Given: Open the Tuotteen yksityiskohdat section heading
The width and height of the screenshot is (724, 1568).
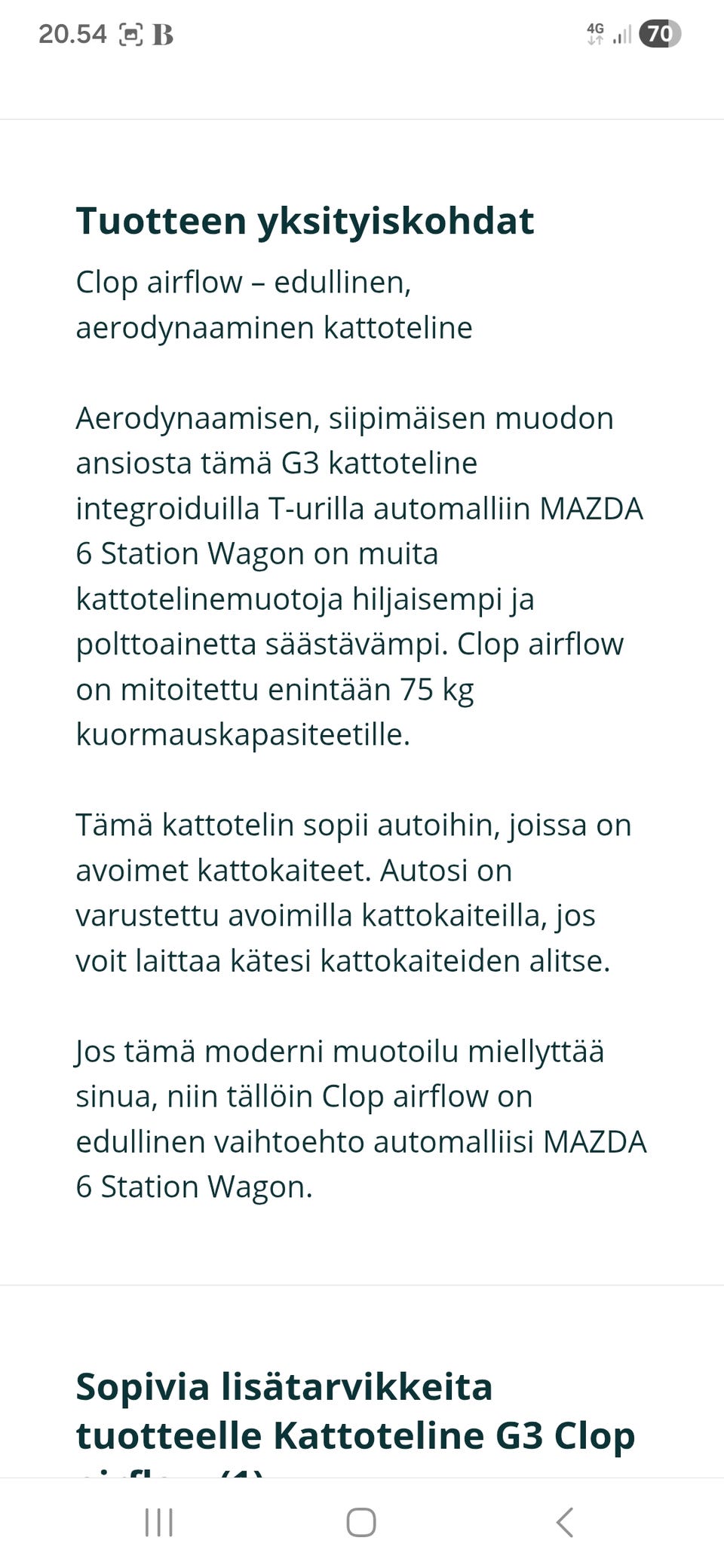Looking at the screenshot, I should click(x=304, y=219).
